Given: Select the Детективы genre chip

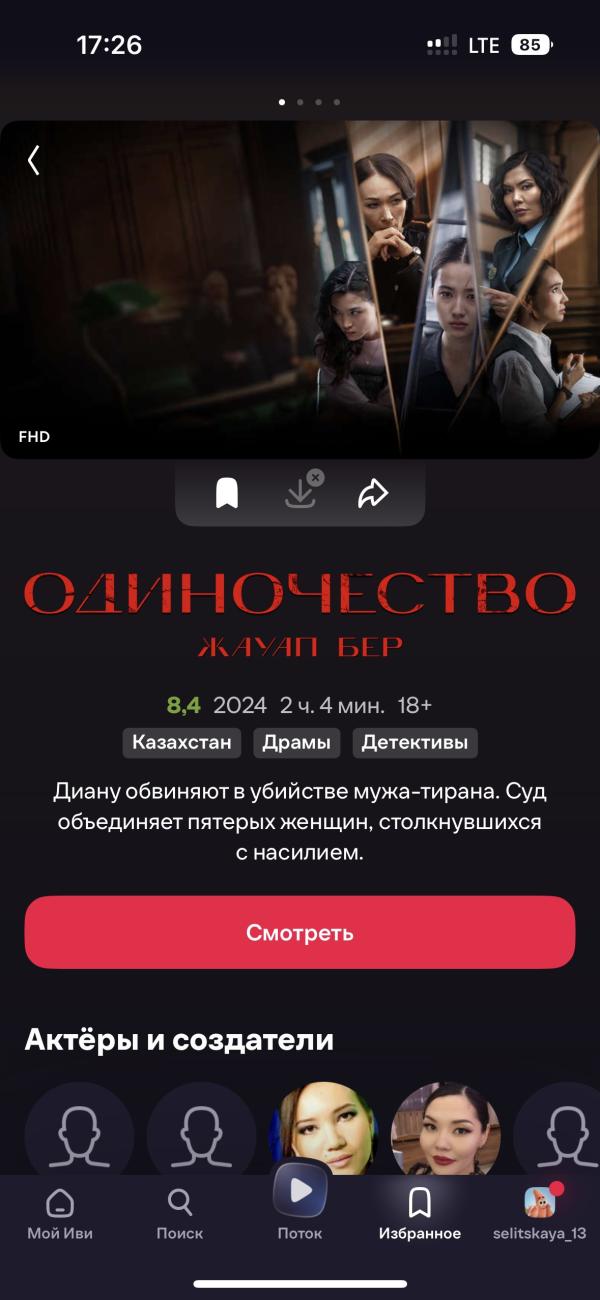Looking at the screenshot, I should (415, 742).
